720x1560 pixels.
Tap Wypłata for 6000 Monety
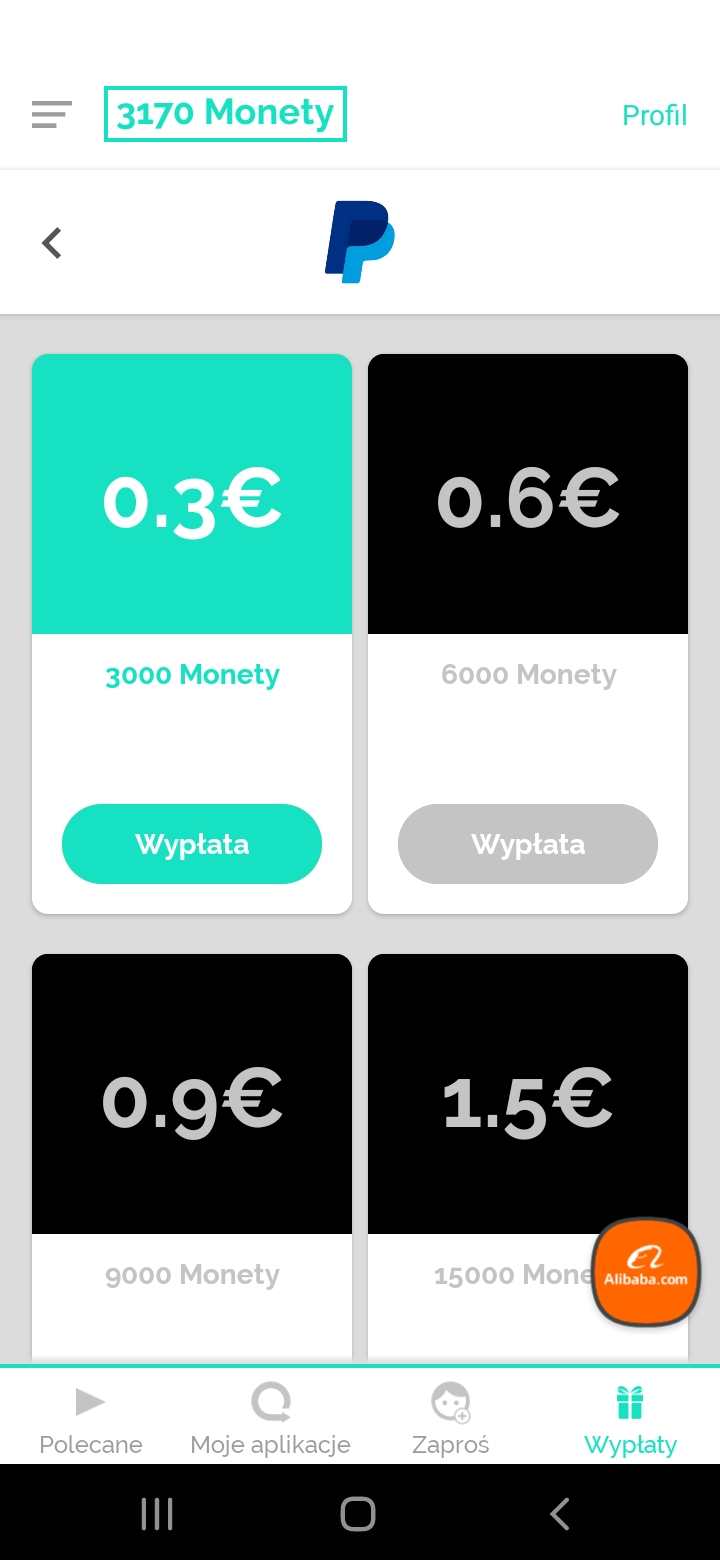pyautogui.click(x=528, y=844)
